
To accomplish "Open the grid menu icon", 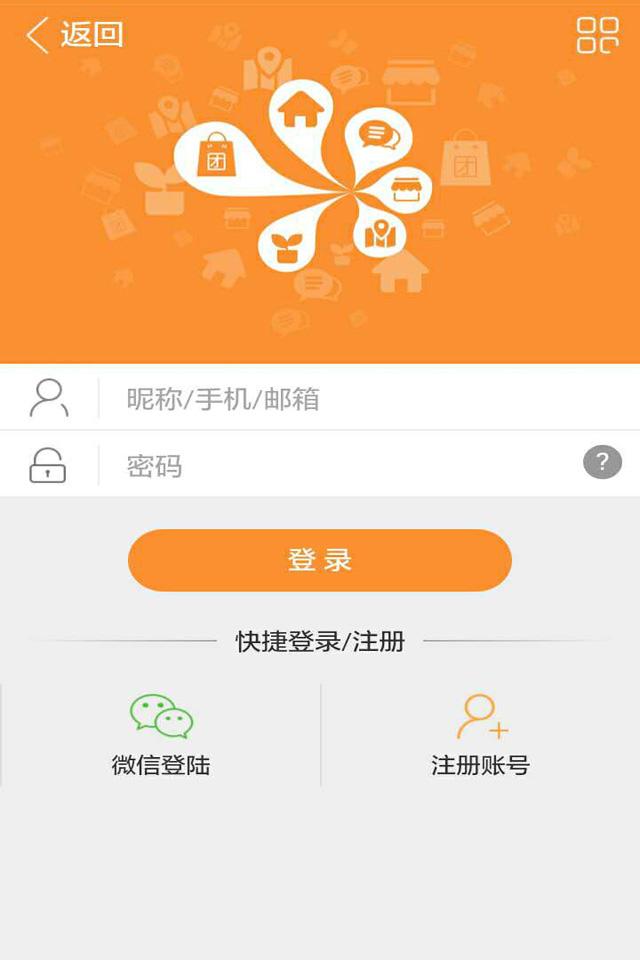I will click(598, 35).
